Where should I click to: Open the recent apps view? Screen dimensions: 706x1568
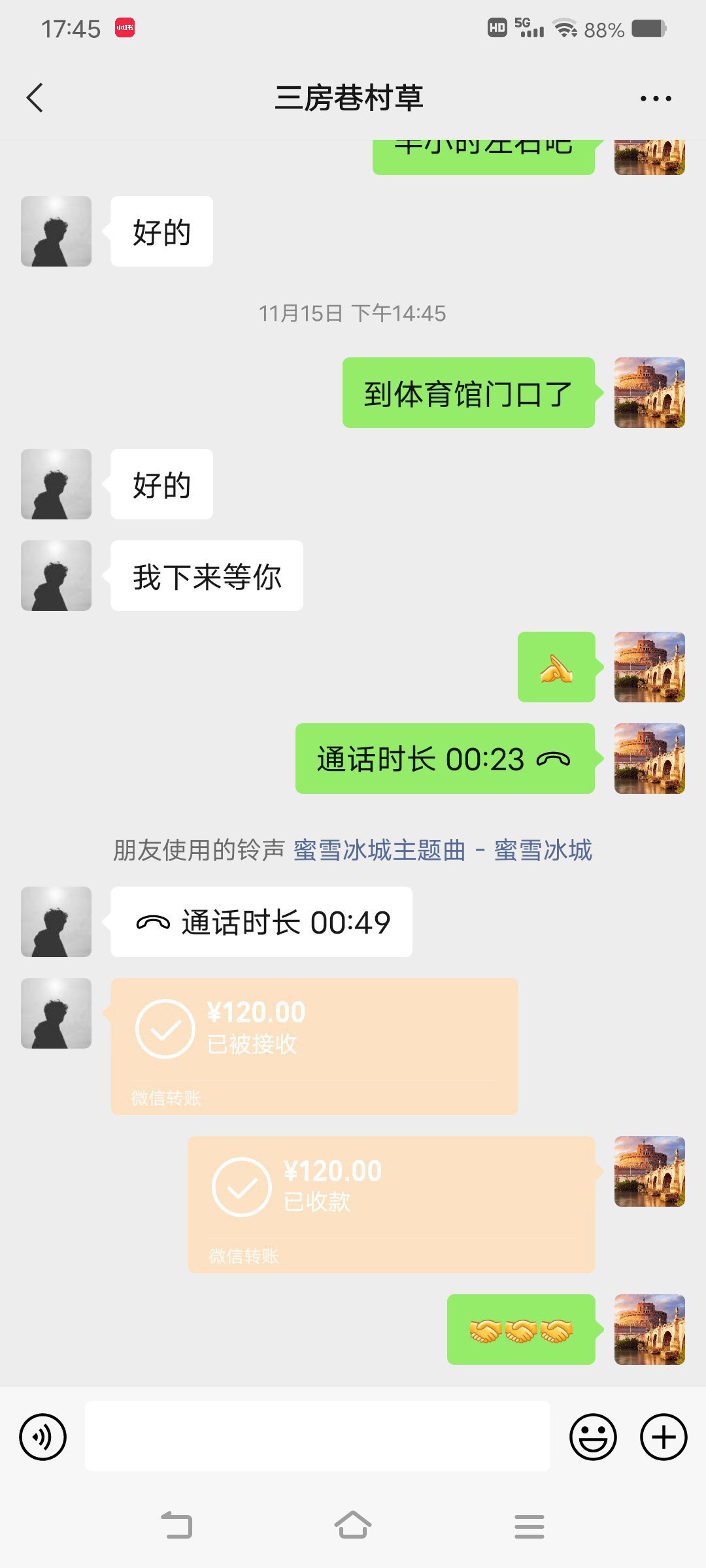tap(529, 1526)
